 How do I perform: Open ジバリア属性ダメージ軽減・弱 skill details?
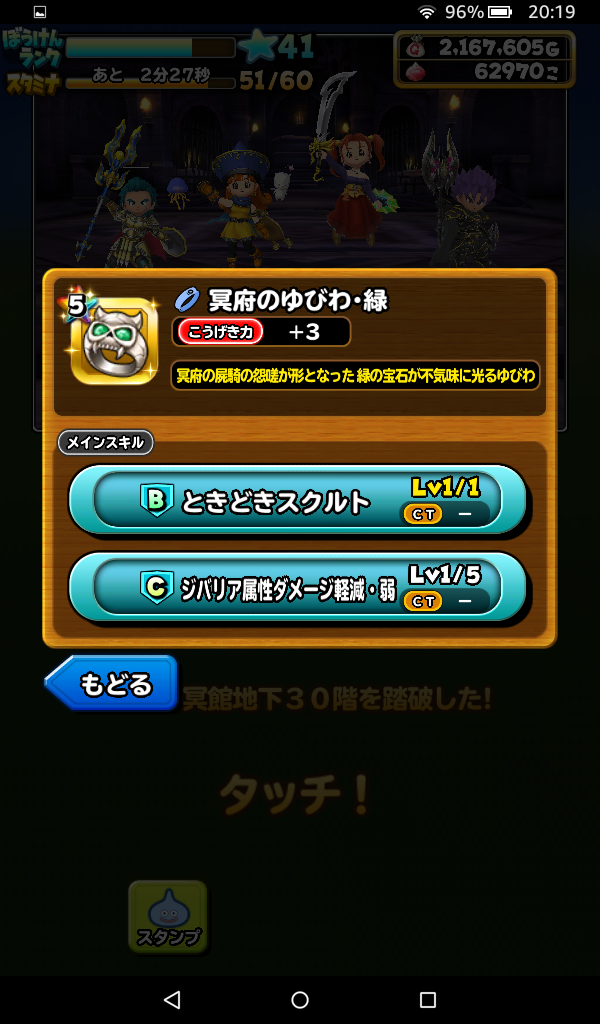click(x=297, y=586)
